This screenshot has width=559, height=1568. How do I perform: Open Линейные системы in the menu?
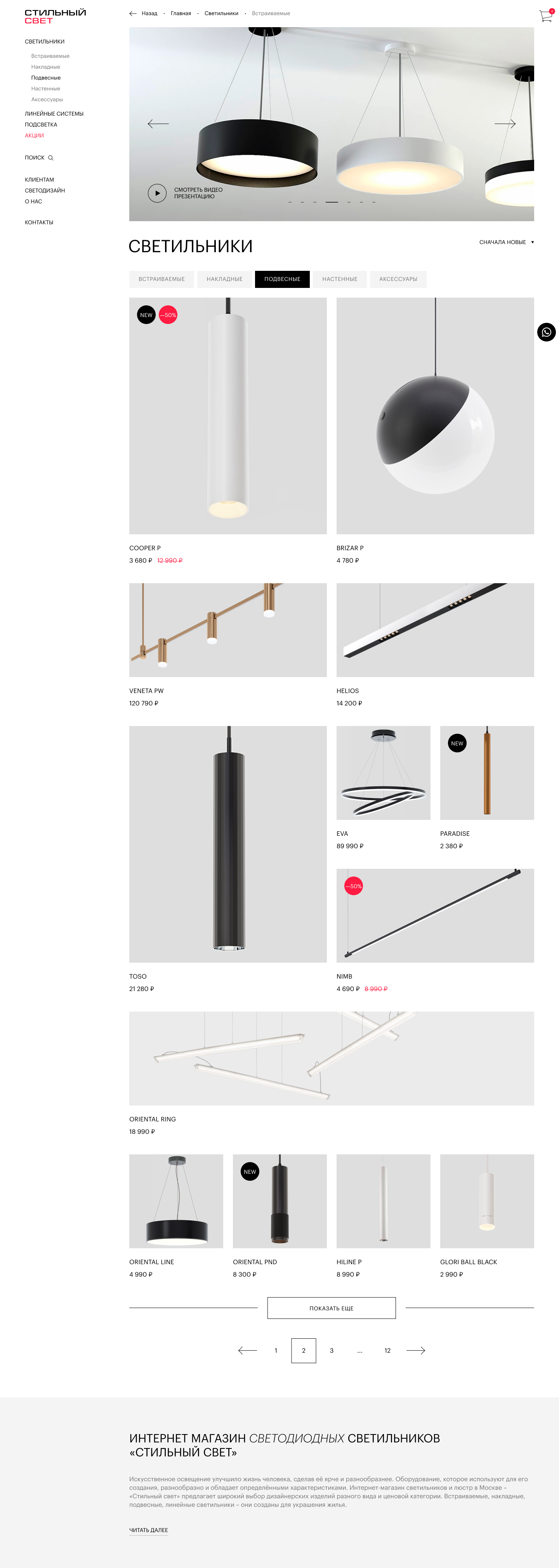coord(54,114)
